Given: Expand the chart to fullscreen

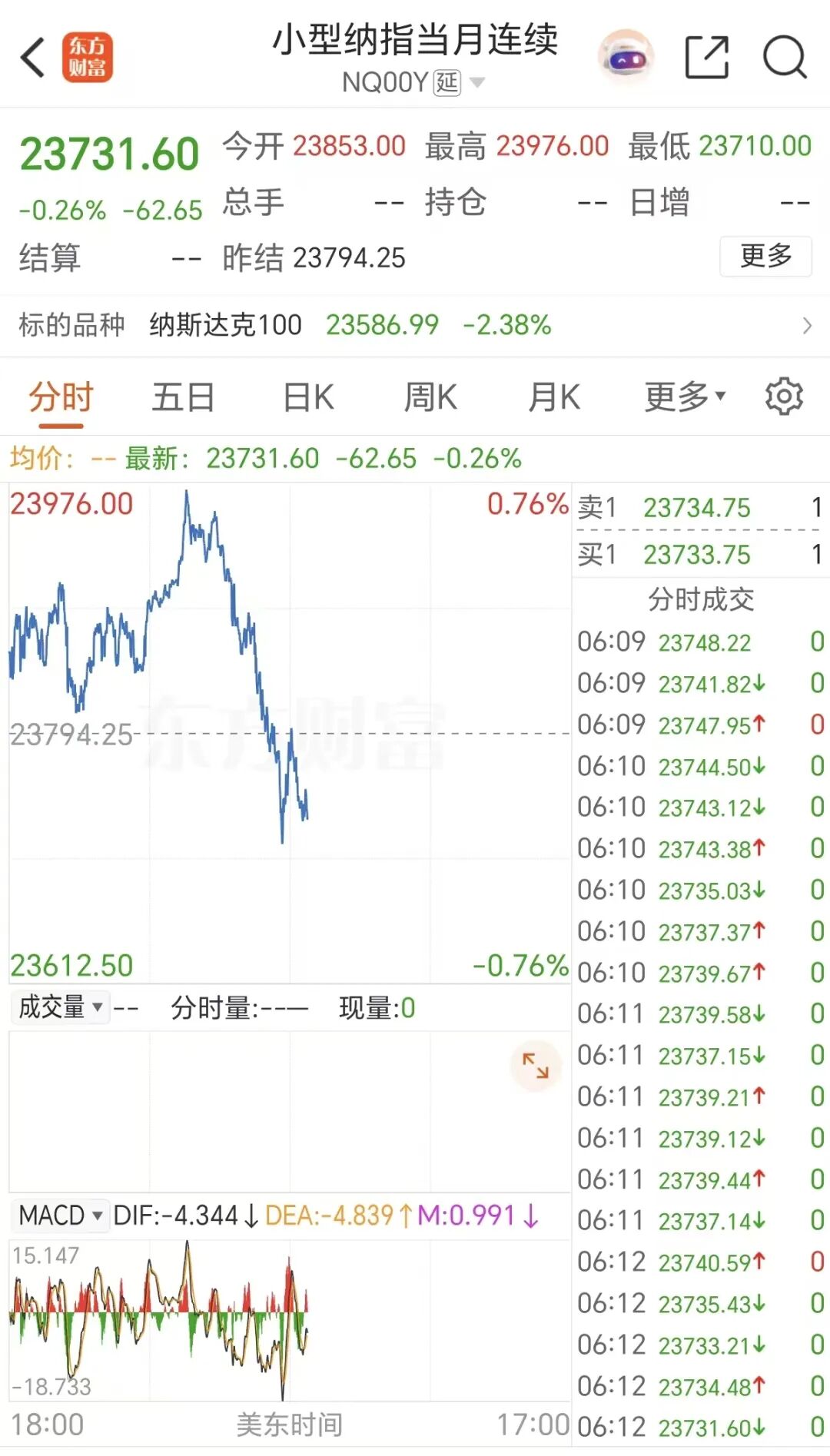Looking at the screenshot, I should [535, 1066].
